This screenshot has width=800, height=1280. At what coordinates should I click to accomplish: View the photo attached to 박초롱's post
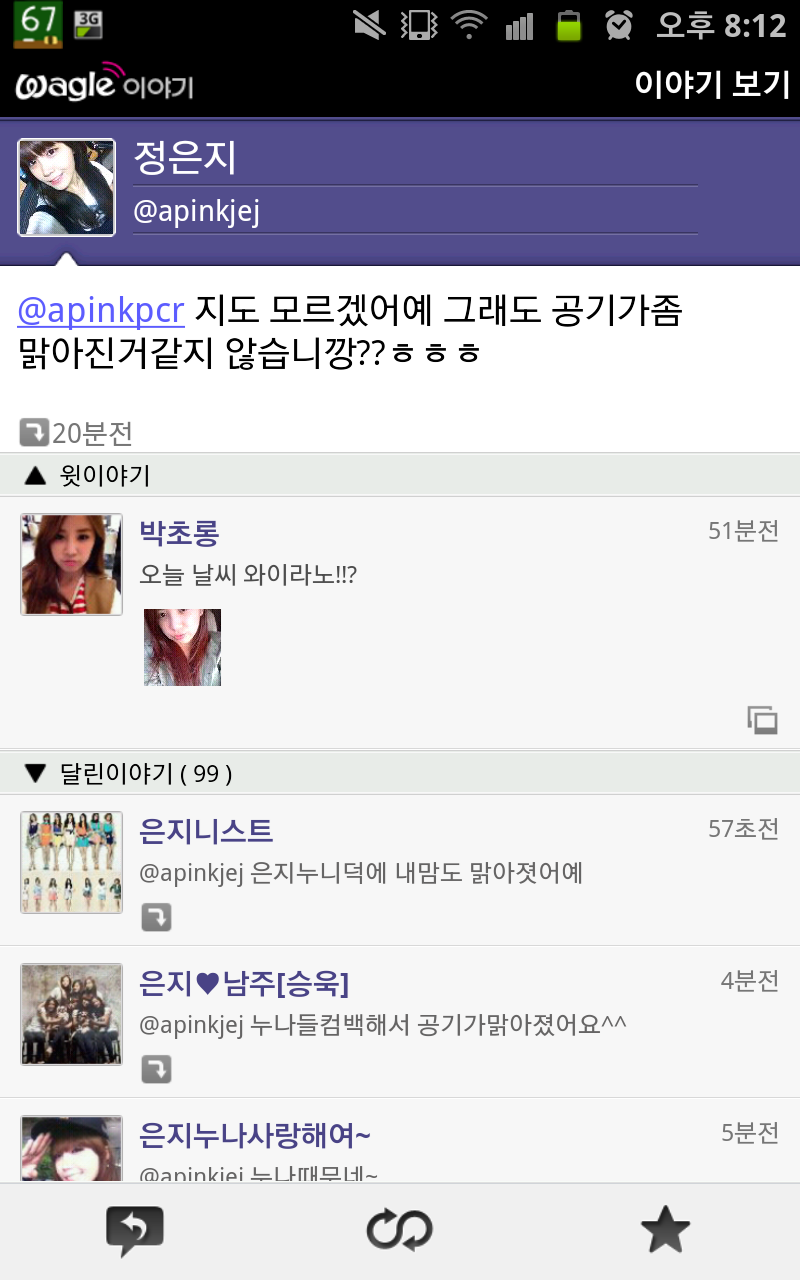point(182,648)
